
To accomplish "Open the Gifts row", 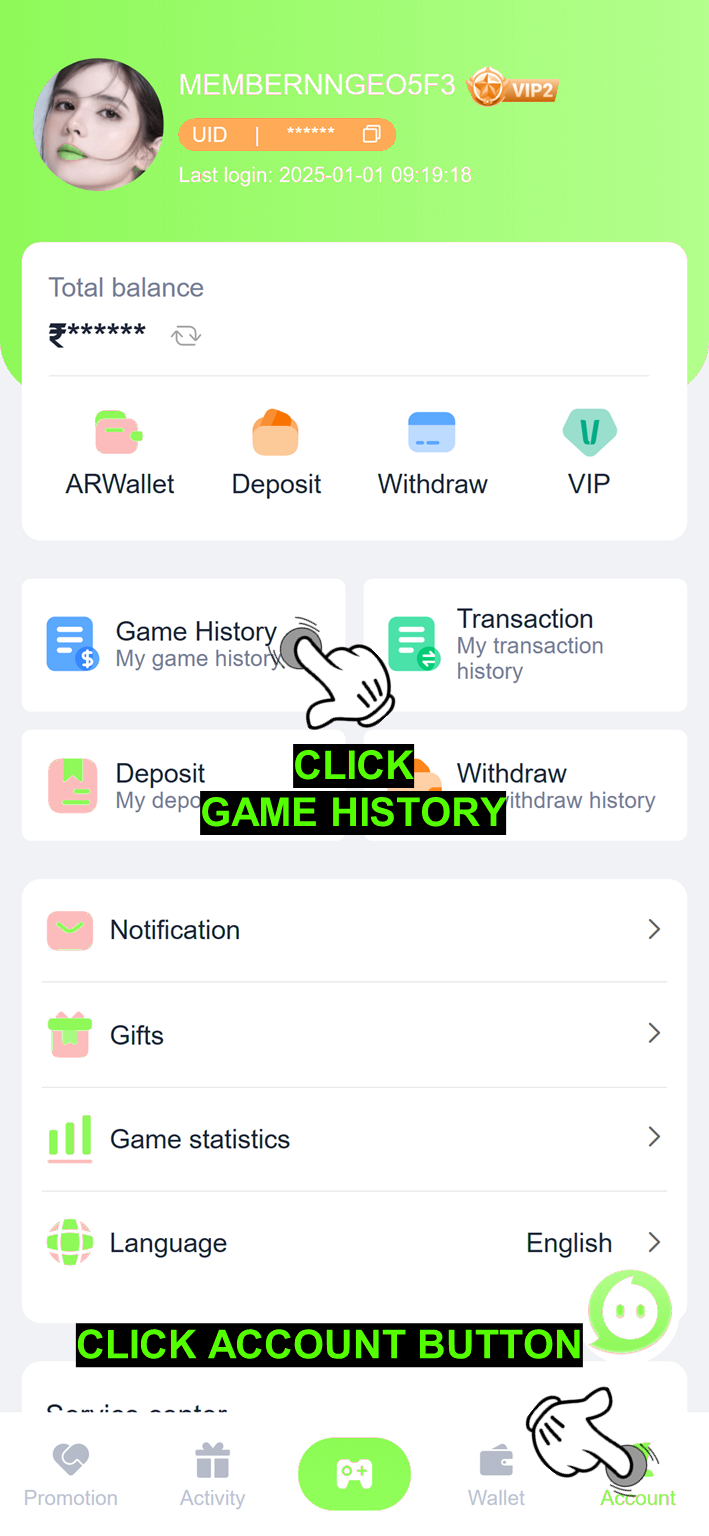I will (x=354, y=1035).
